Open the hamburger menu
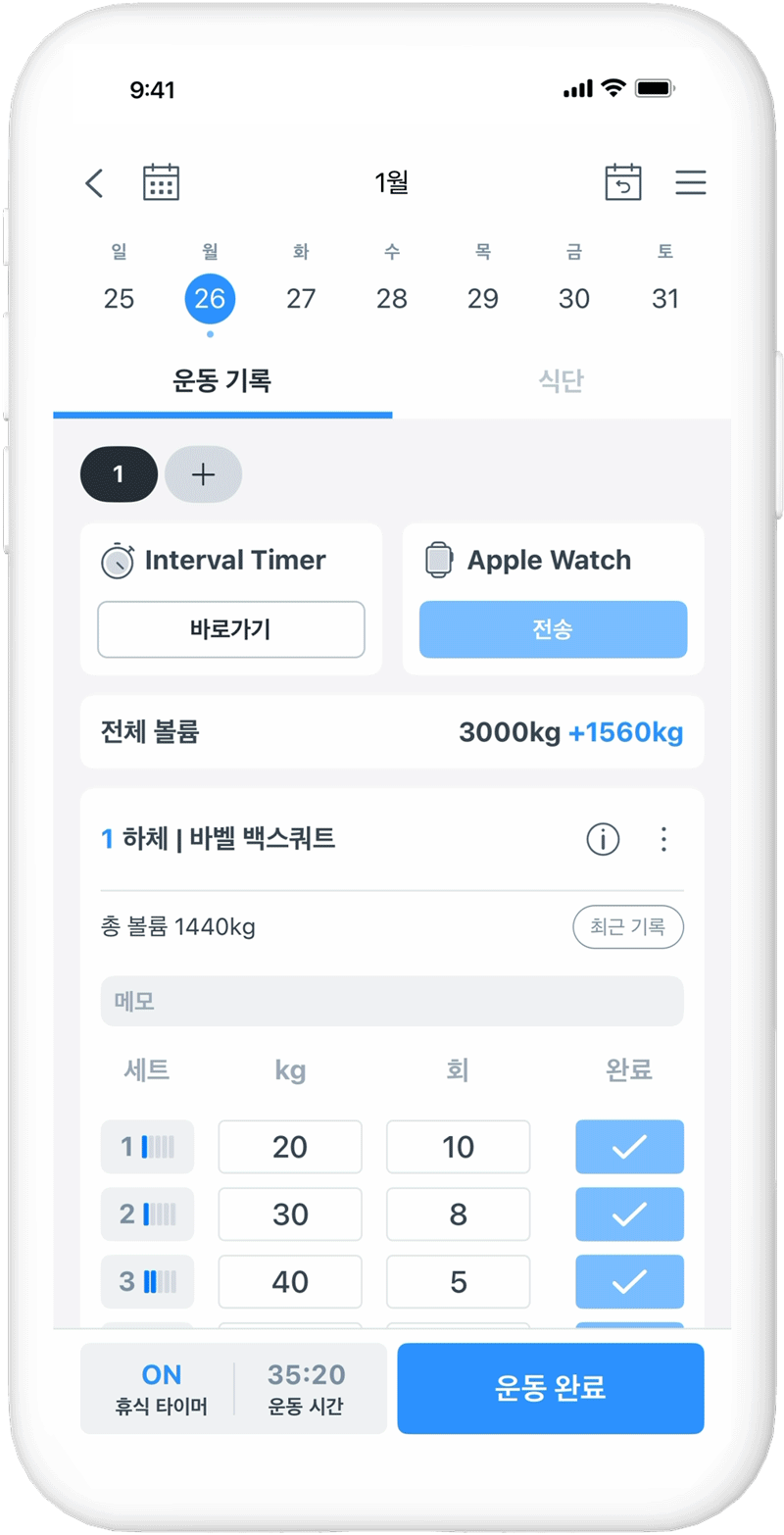The image size is (784, 1535). point(690,183)
